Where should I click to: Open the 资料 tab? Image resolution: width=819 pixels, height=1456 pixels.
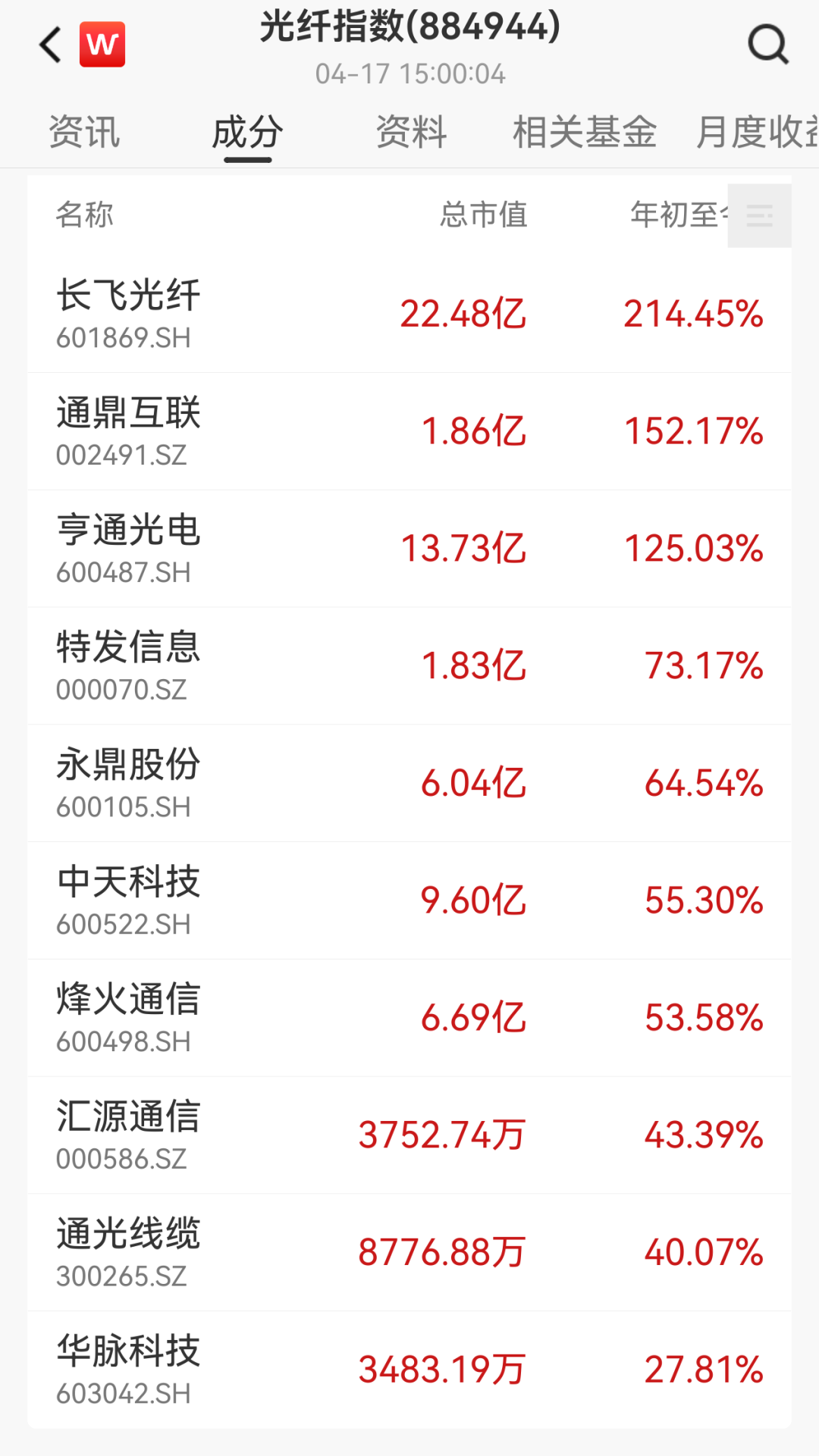409,132
